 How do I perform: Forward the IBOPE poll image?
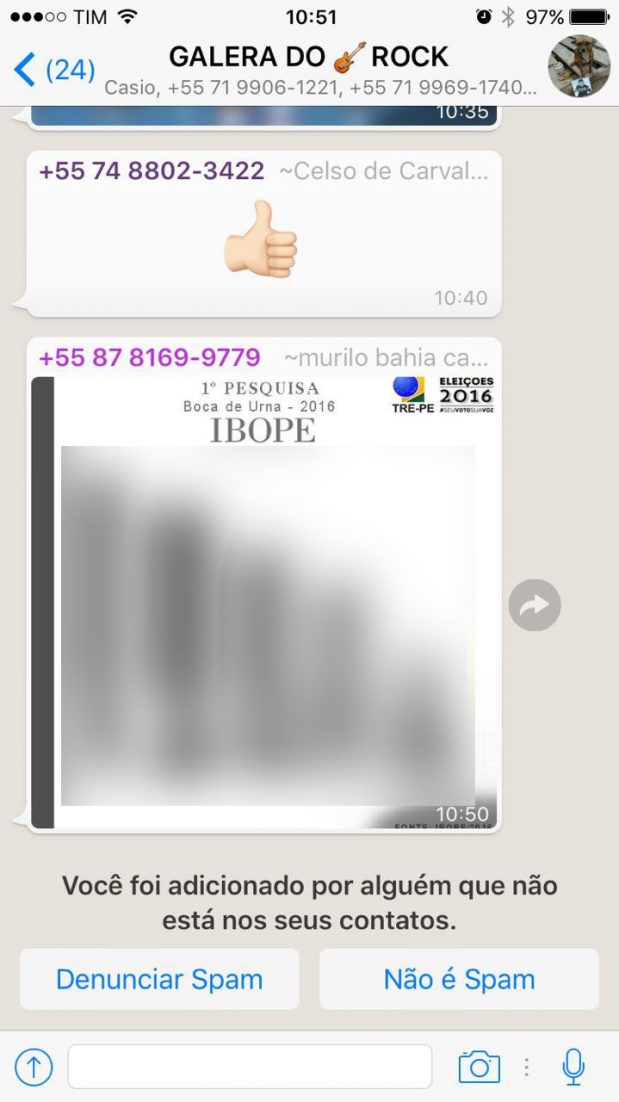tap(534, 605)
